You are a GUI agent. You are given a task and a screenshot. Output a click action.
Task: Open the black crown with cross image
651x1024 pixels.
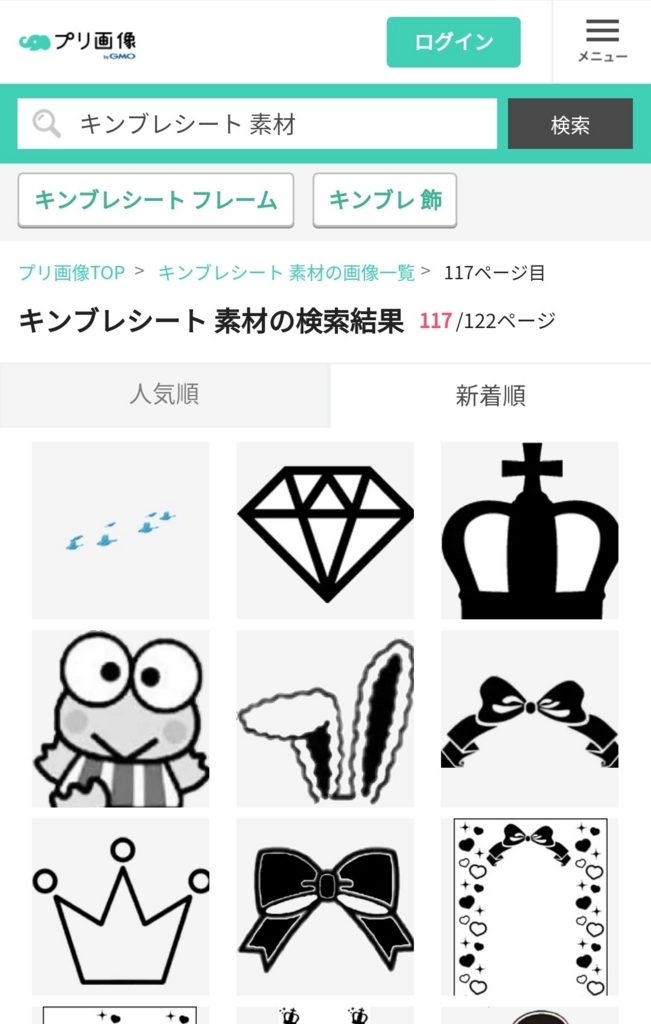tap(530, 530)
